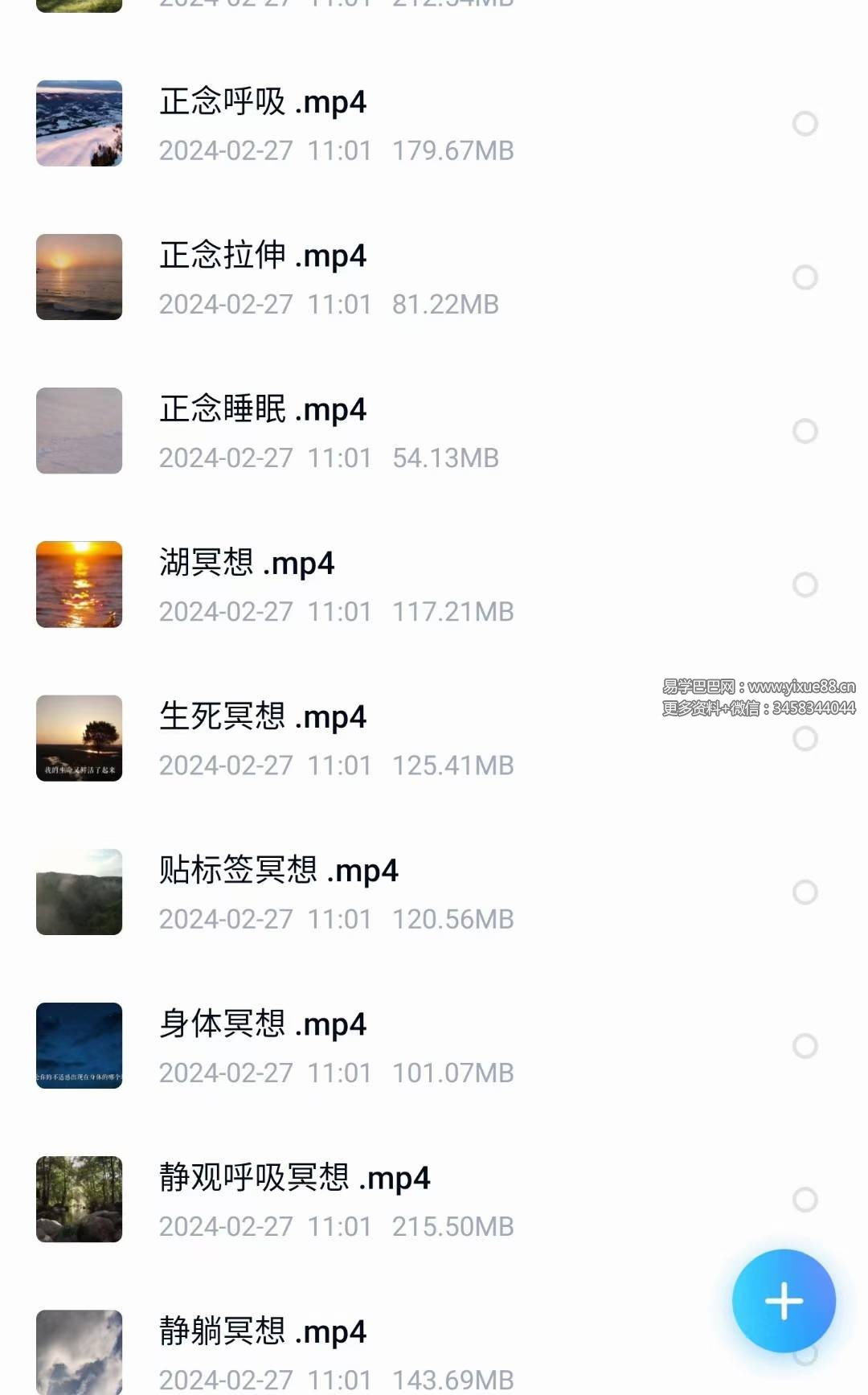
Task: Select the radio circle for 正念呼吸 .mp4
Action: (805, 124)
